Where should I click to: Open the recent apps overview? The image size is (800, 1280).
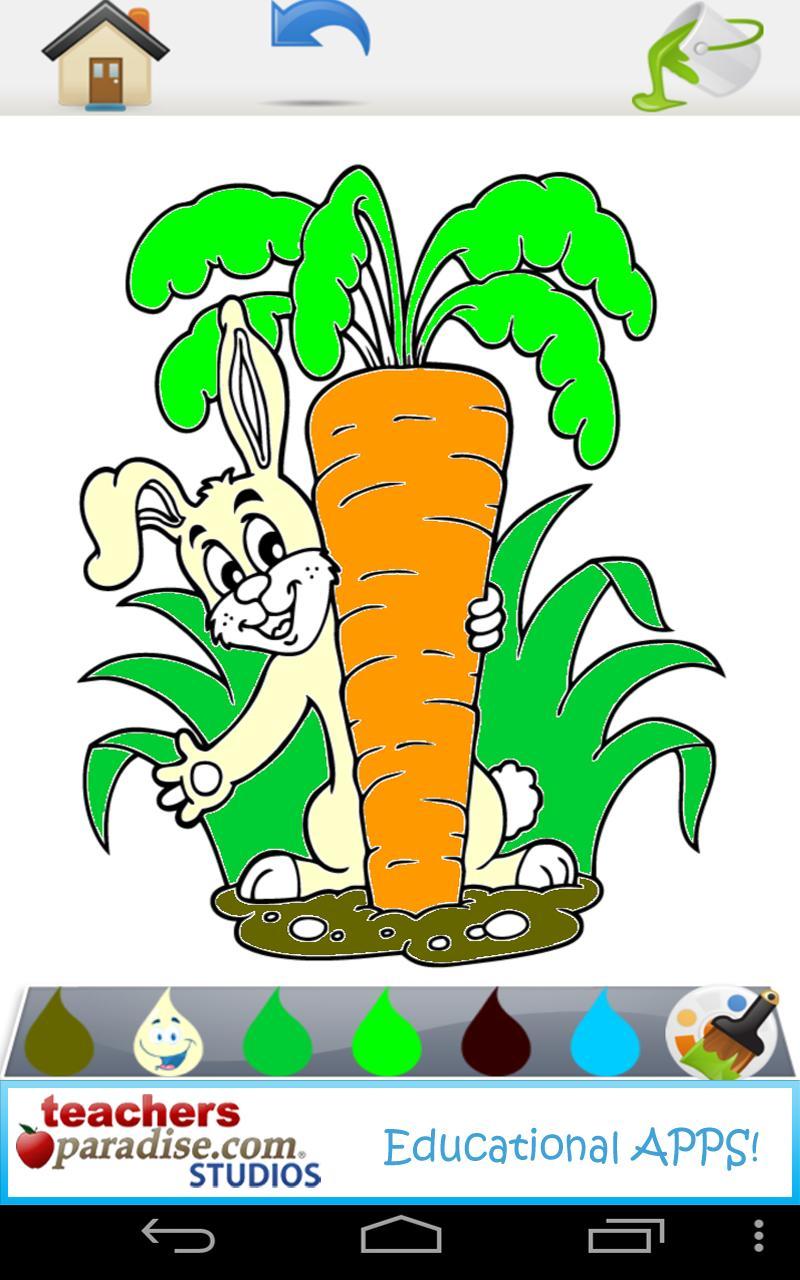(626, 1237)
